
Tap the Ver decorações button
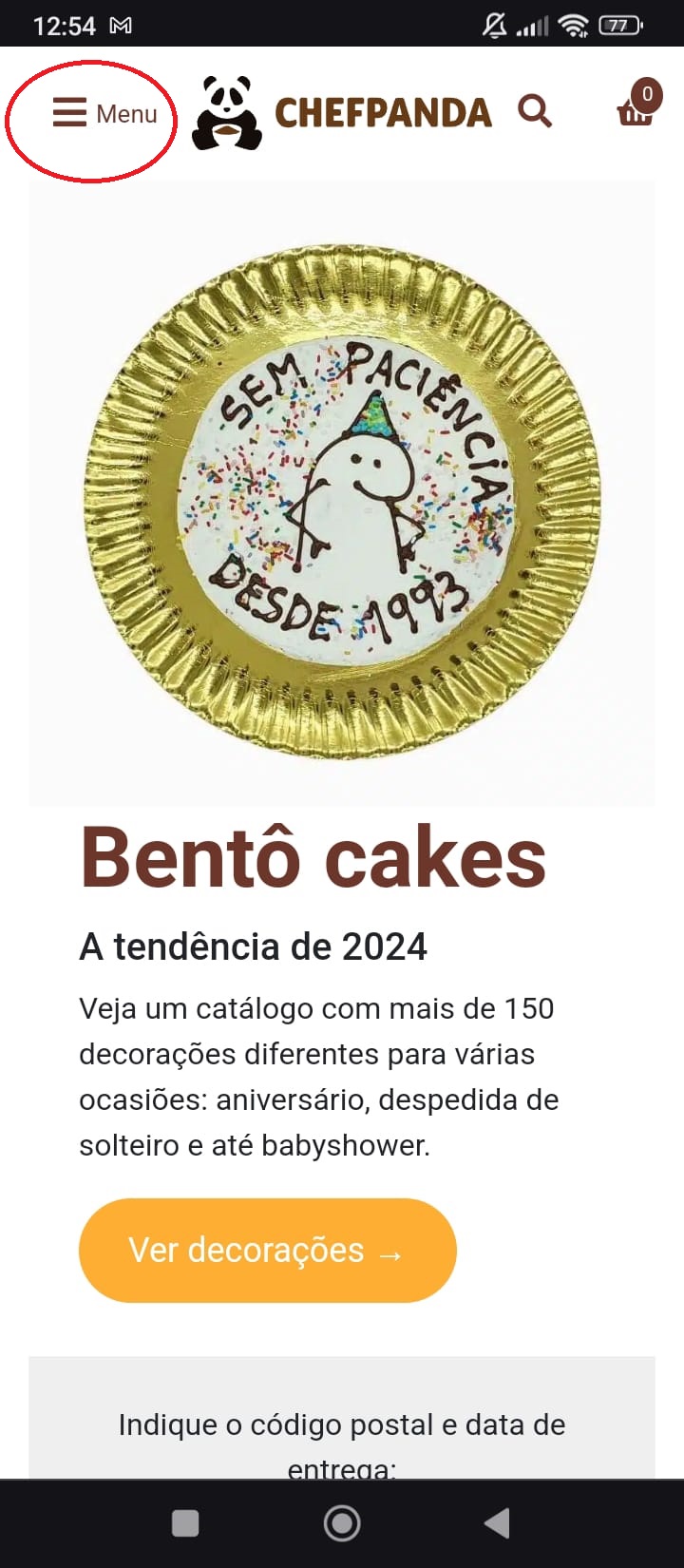tap(267, 1251)
